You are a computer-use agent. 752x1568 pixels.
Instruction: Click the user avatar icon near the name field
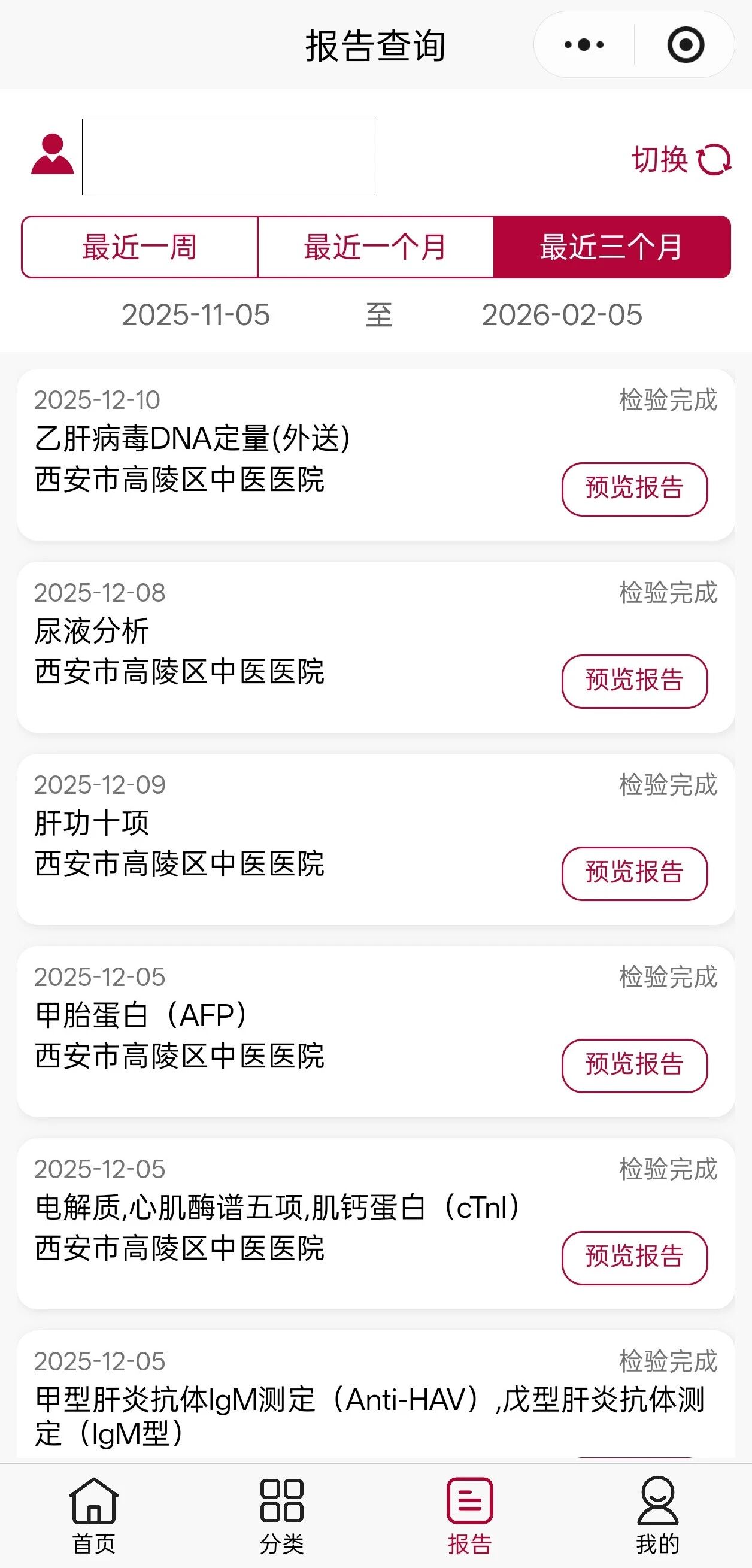[51, 155]
